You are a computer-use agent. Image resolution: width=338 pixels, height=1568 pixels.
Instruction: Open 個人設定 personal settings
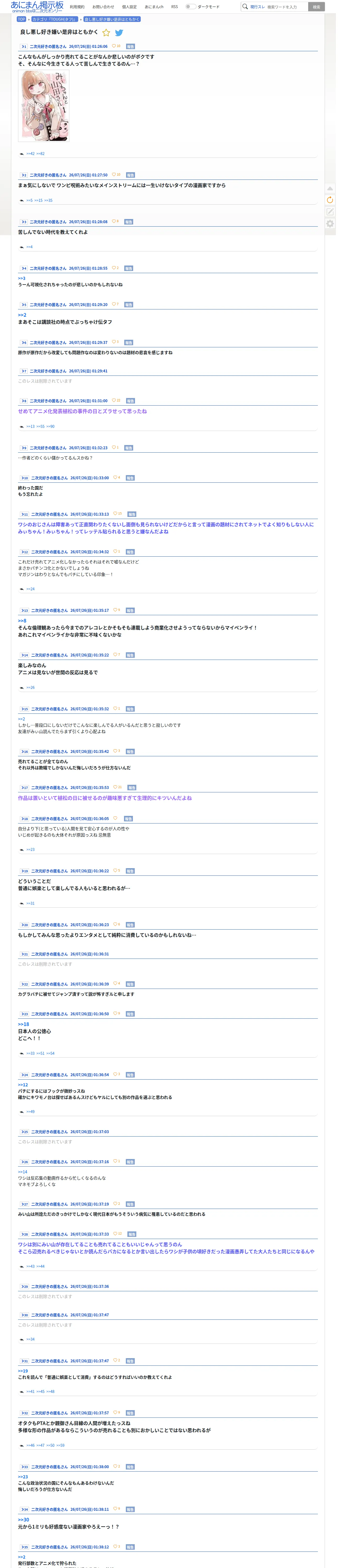point(130,7)
